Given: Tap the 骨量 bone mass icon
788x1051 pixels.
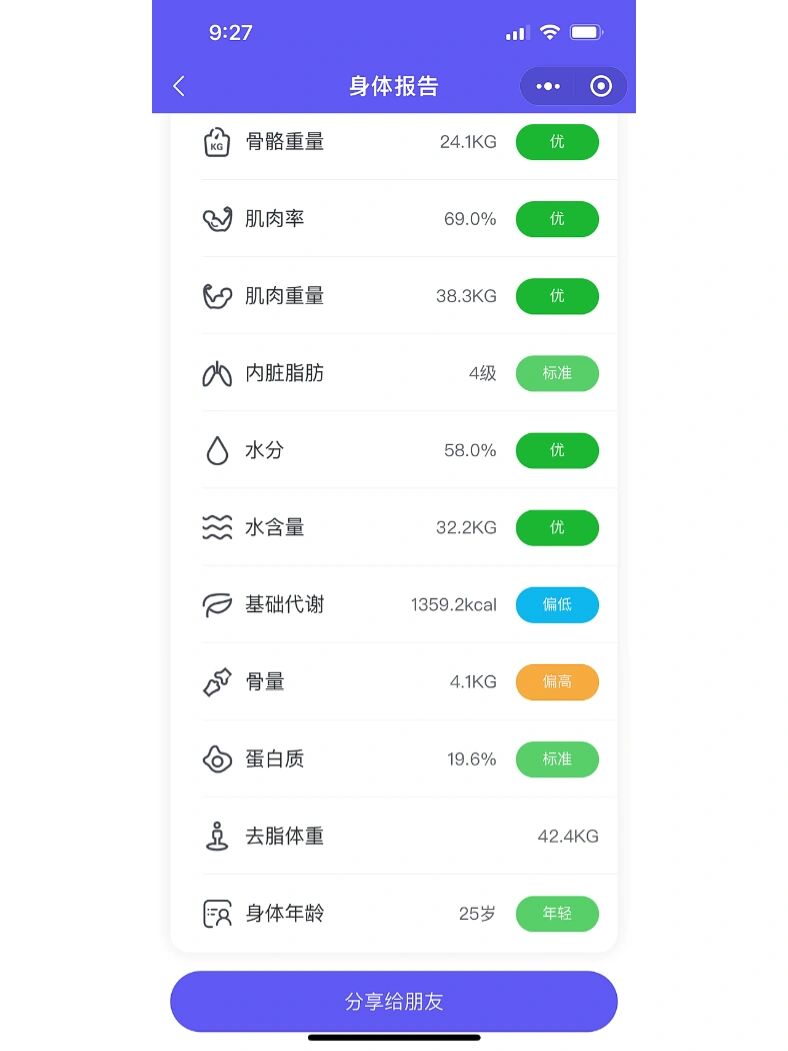Looking at the screenshot, I should point(216,682).
